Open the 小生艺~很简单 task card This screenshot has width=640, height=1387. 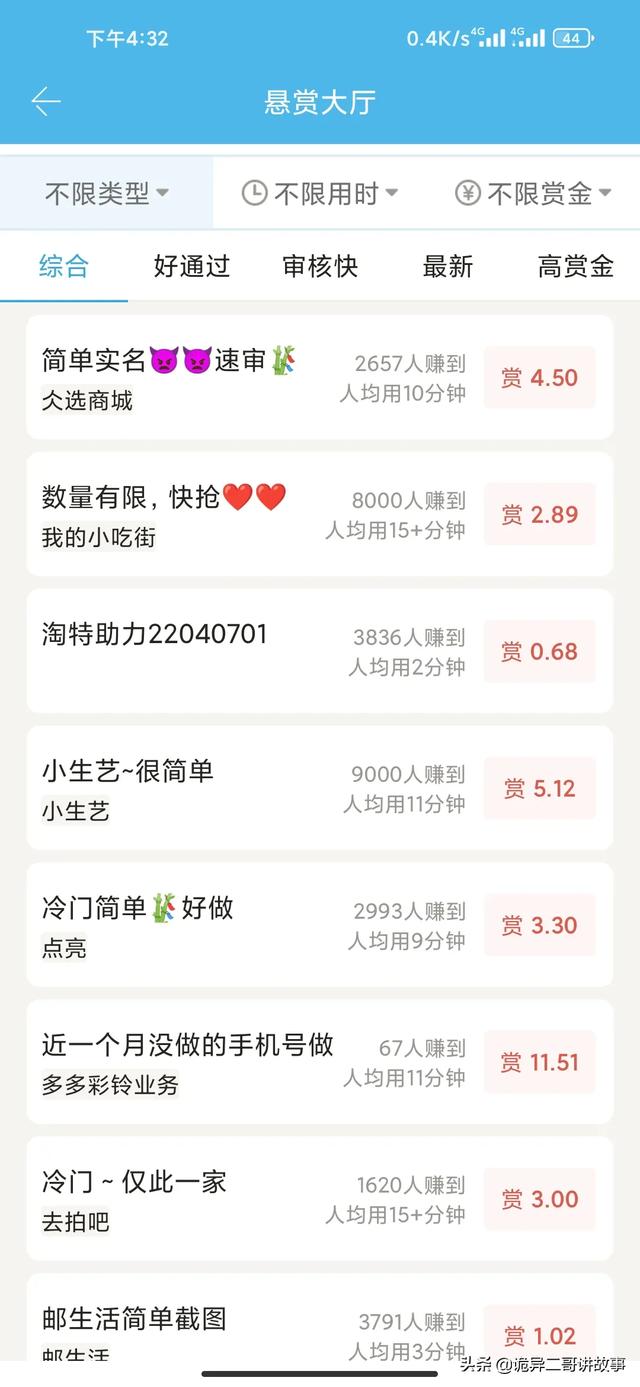(x=320, y=788)
